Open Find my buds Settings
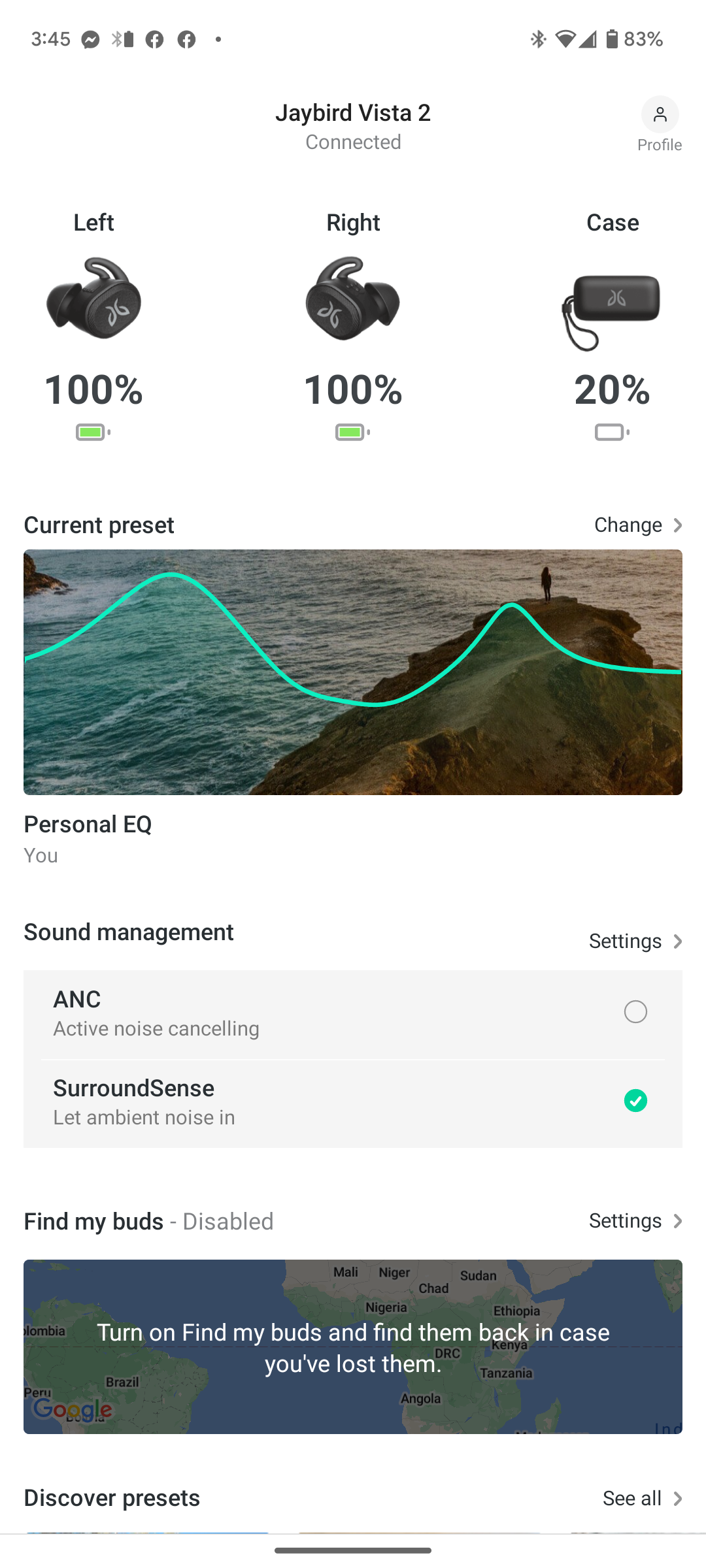The width and height of the screenshot is (706, 1568). click(x=635, y=1220)
